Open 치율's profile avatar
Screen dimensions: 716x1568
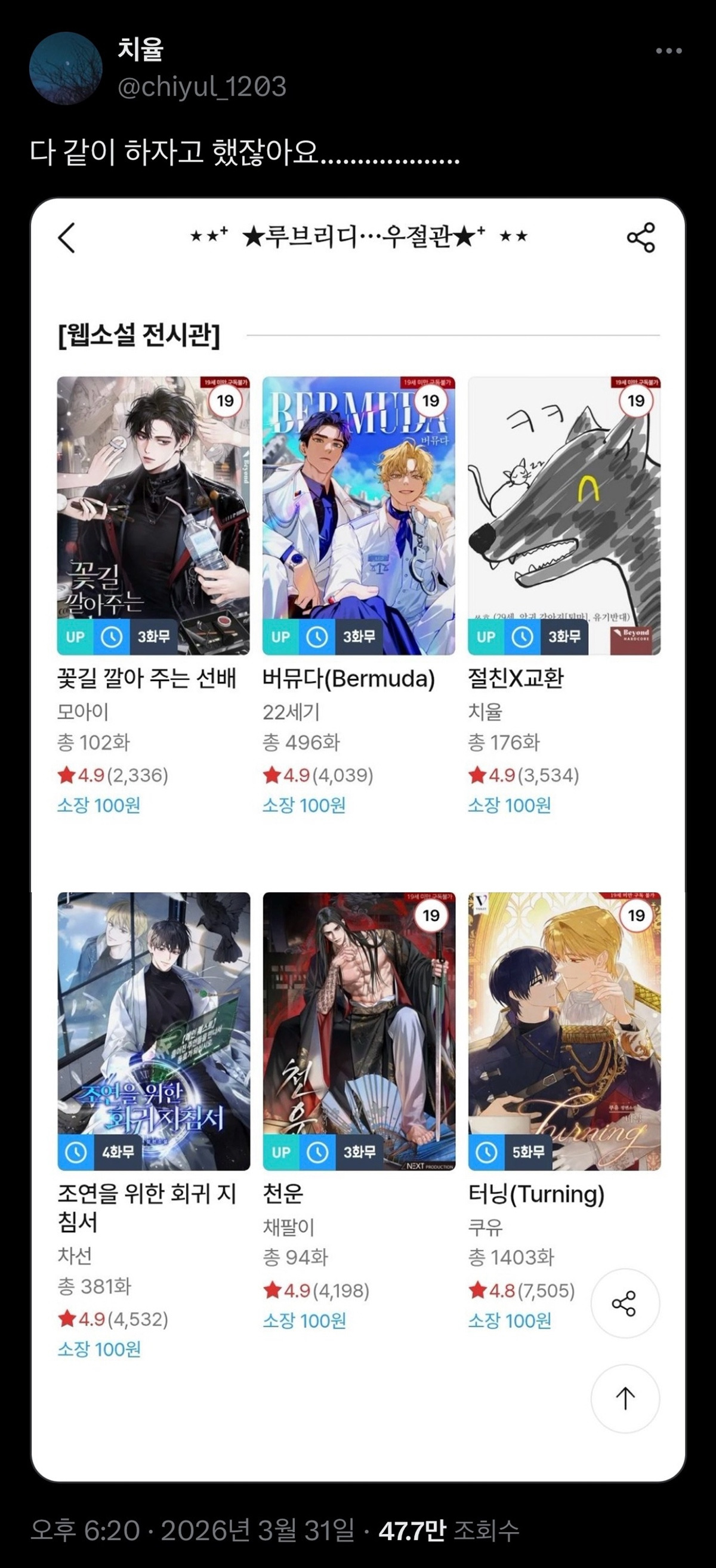[x=66, y=68]
